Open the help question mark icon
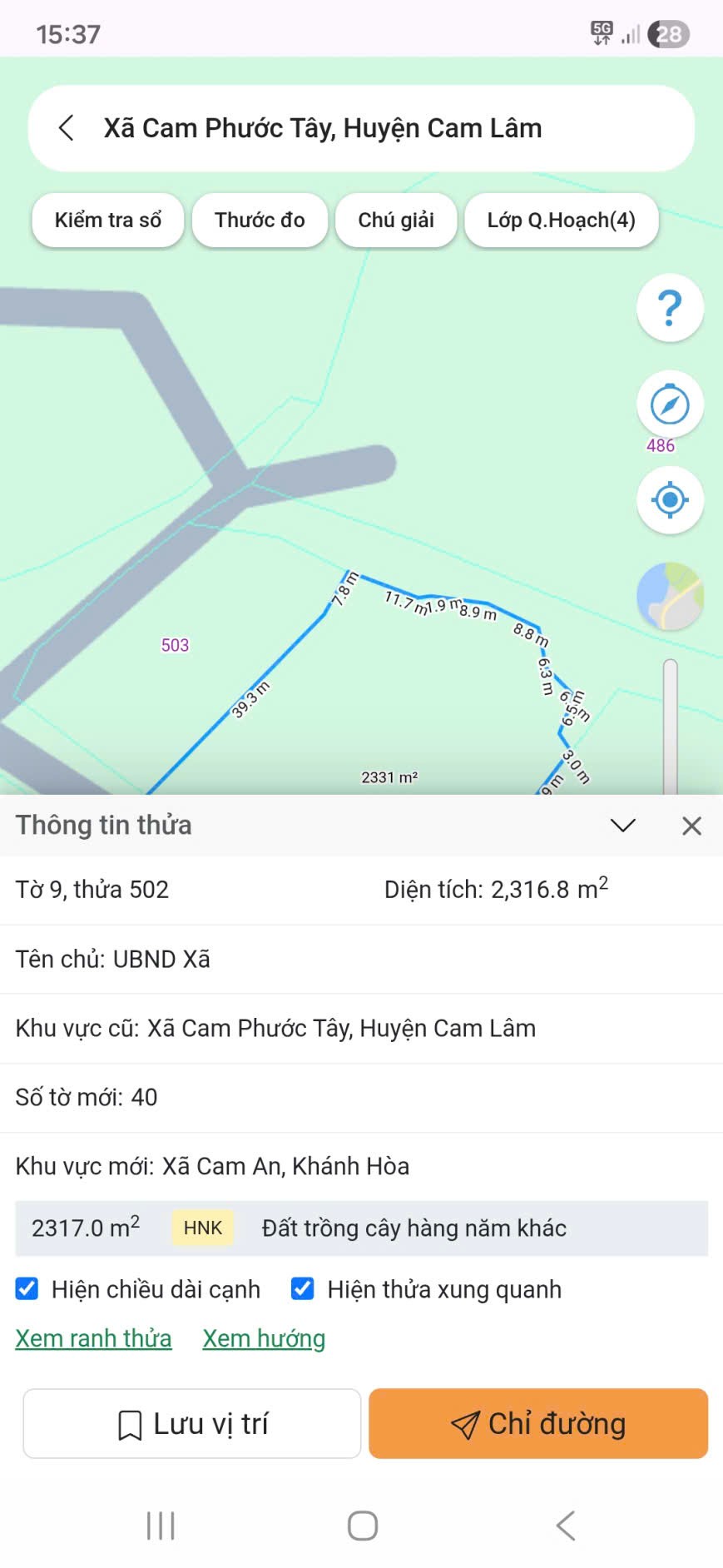The height and width of the screenshot is (1568, 723). point(671,309)
